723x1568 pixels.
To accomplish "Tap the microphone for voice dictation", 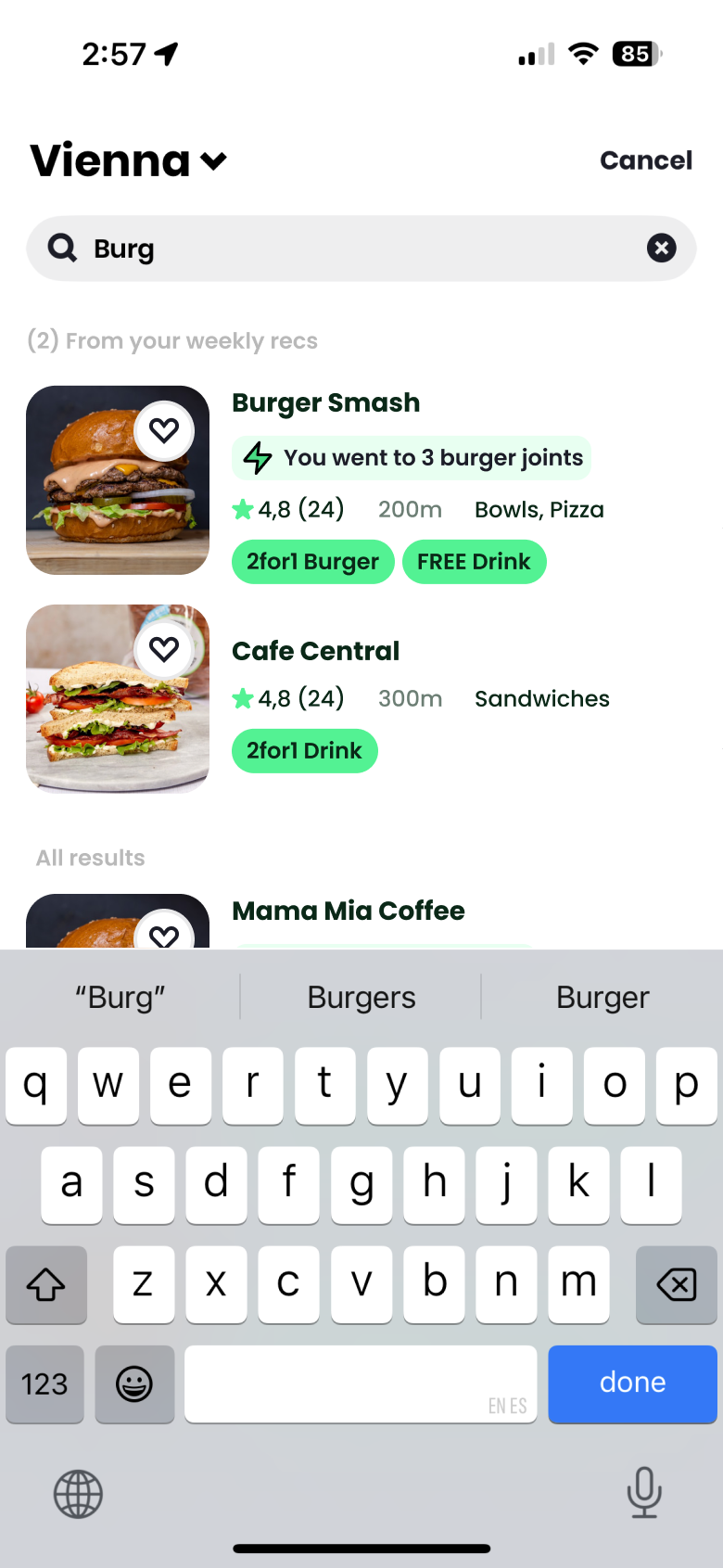I will click(x=644, y=1493).
